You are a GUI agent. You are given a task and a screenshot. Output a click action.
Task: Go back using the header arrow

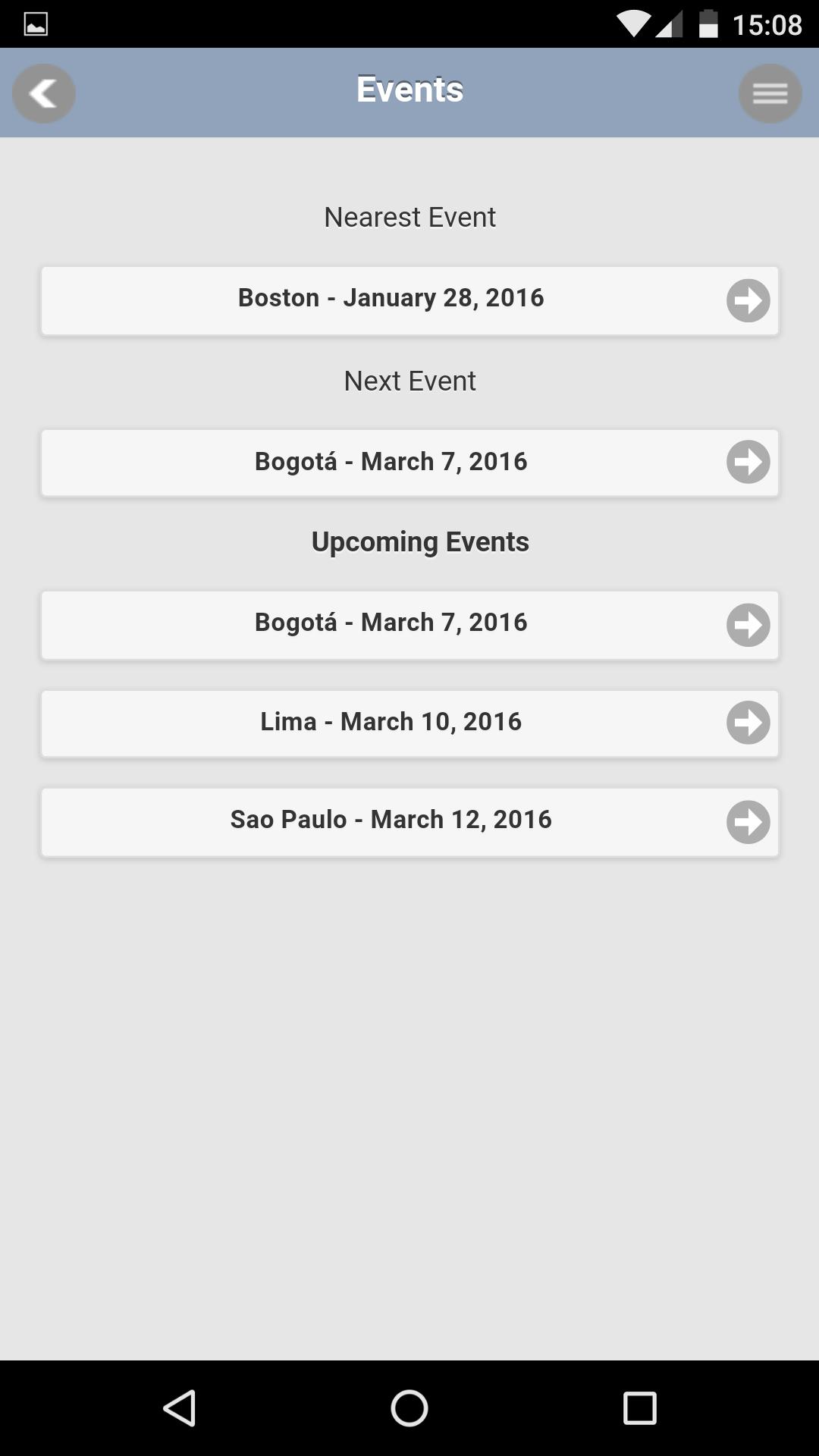pos(44,93)
